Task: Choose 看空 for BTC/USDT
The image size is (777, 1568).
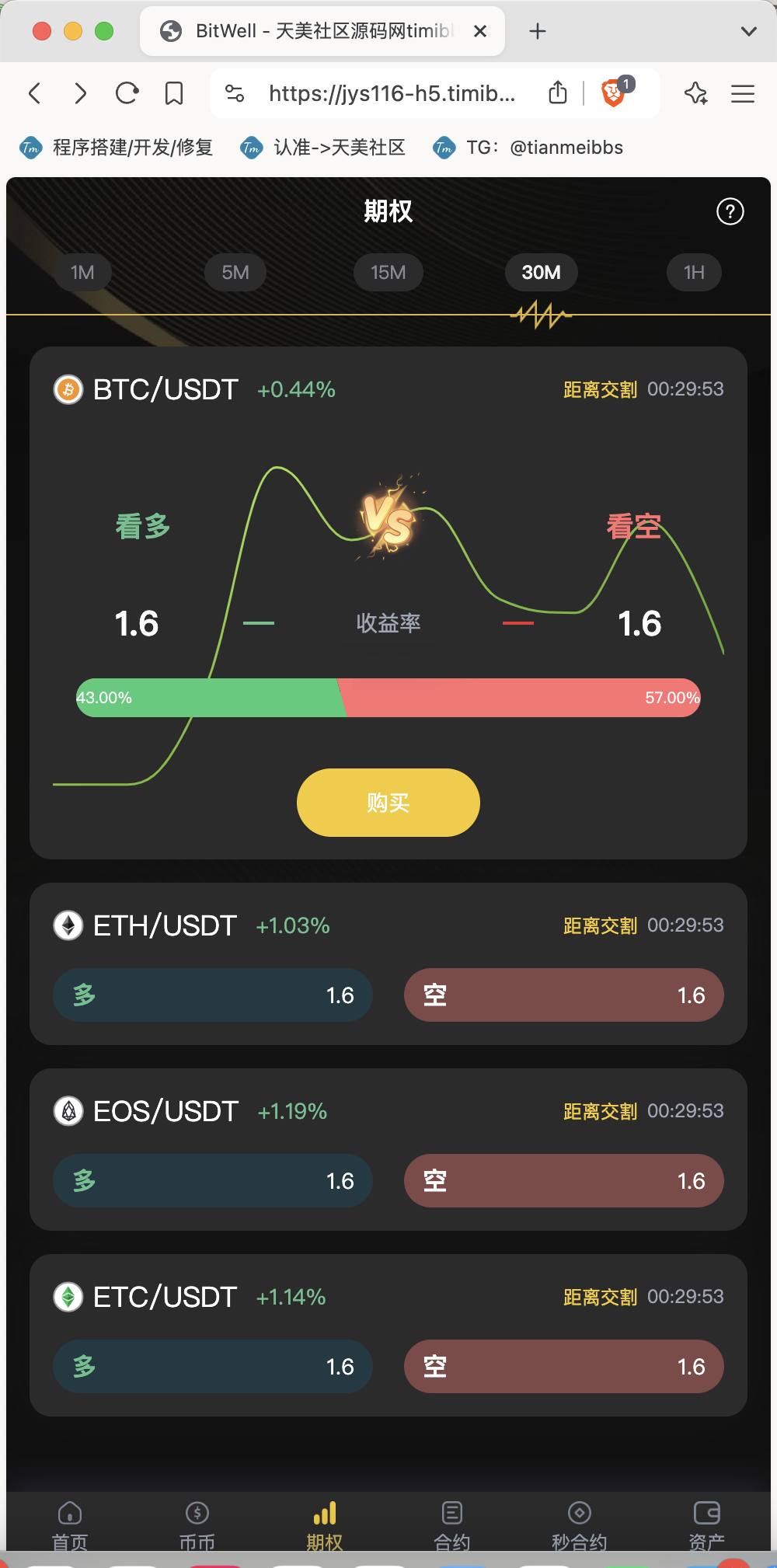Action: pyautogui.click(x=634, y=526)
